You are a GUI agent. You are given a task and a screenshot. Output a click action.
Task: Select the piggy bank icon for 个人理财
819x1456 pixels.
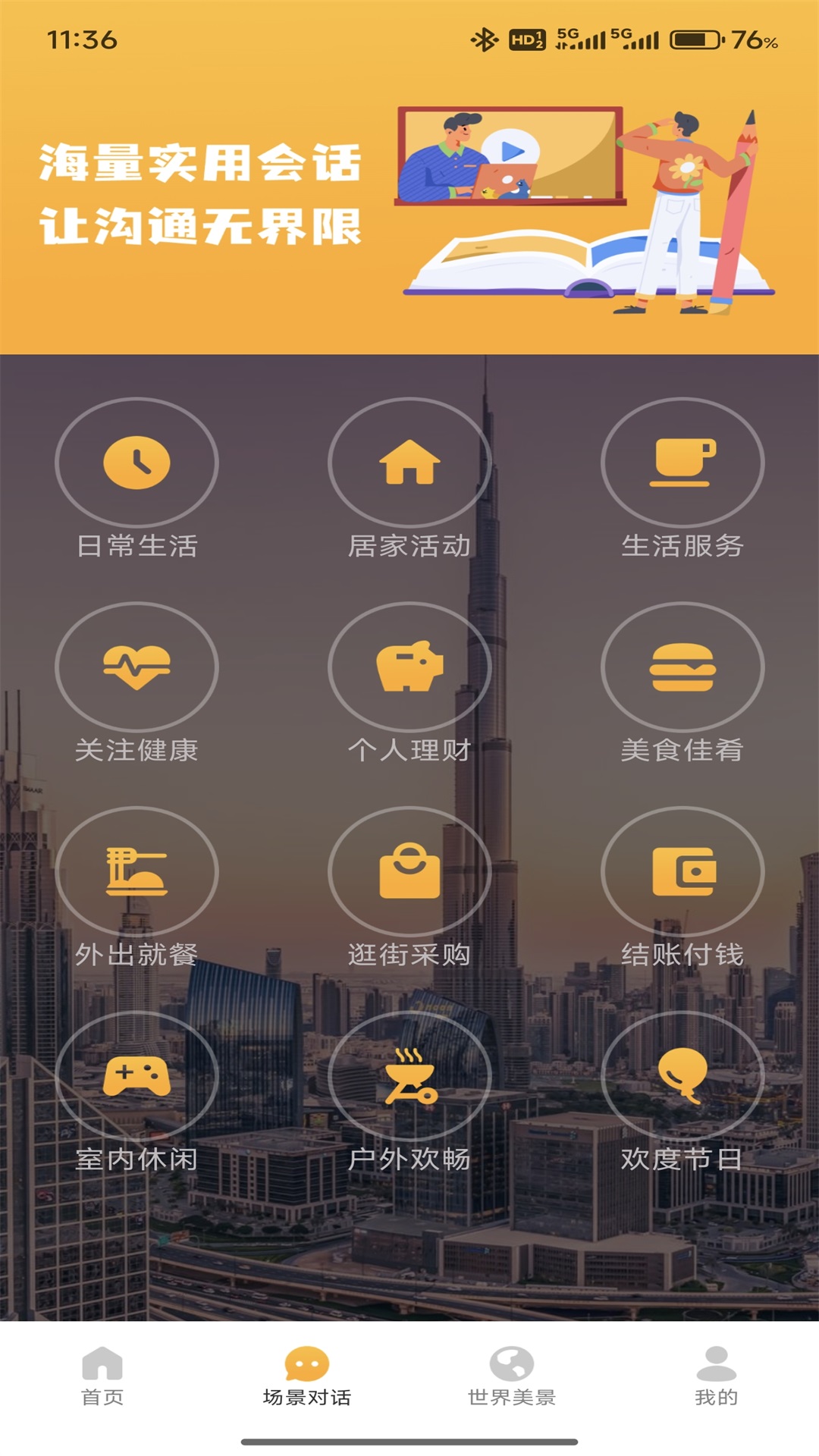409,666
